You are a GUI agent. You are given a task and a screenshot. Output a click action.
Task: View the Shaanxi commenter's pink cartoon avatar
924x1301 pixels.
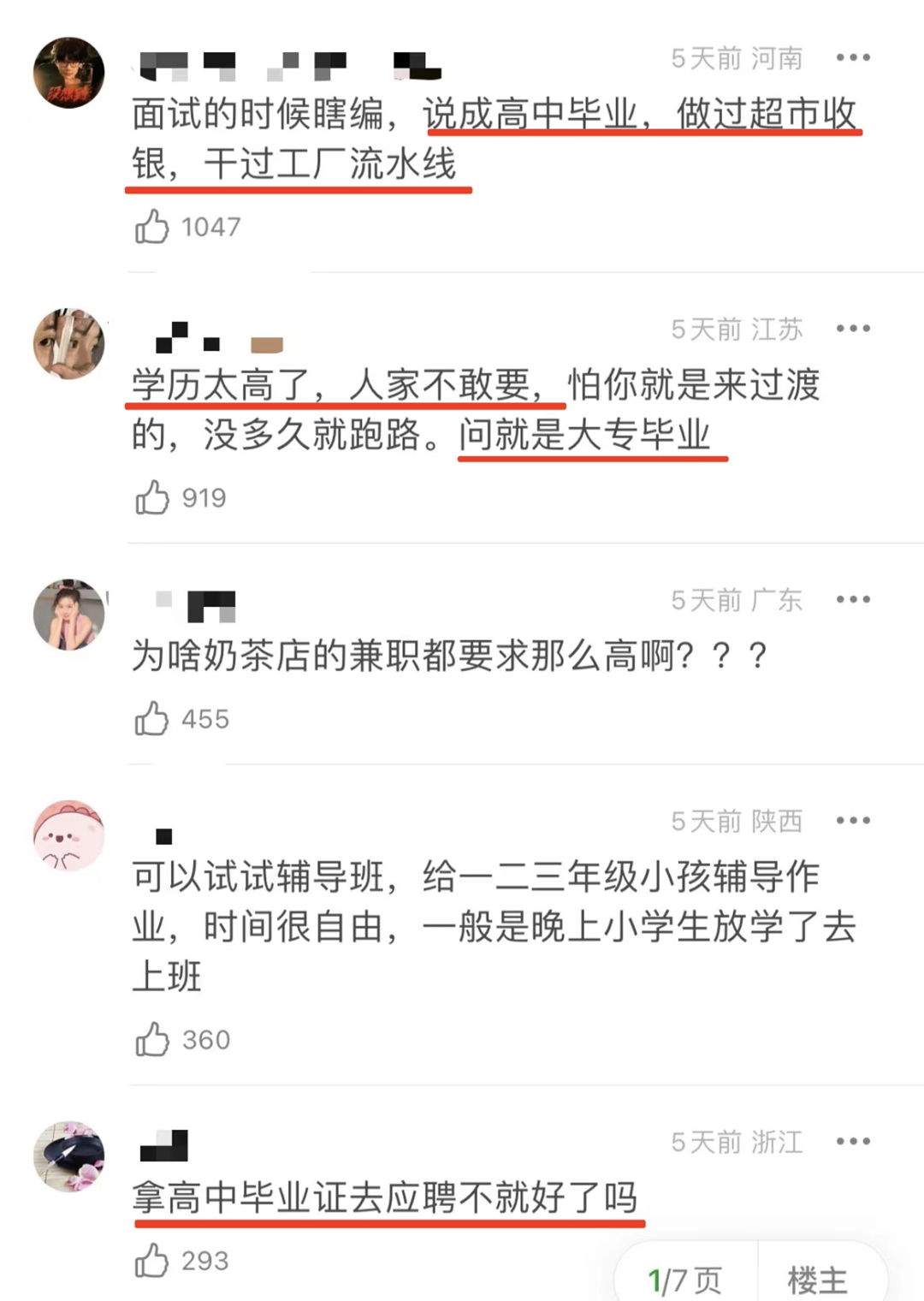tap(68, 835)
